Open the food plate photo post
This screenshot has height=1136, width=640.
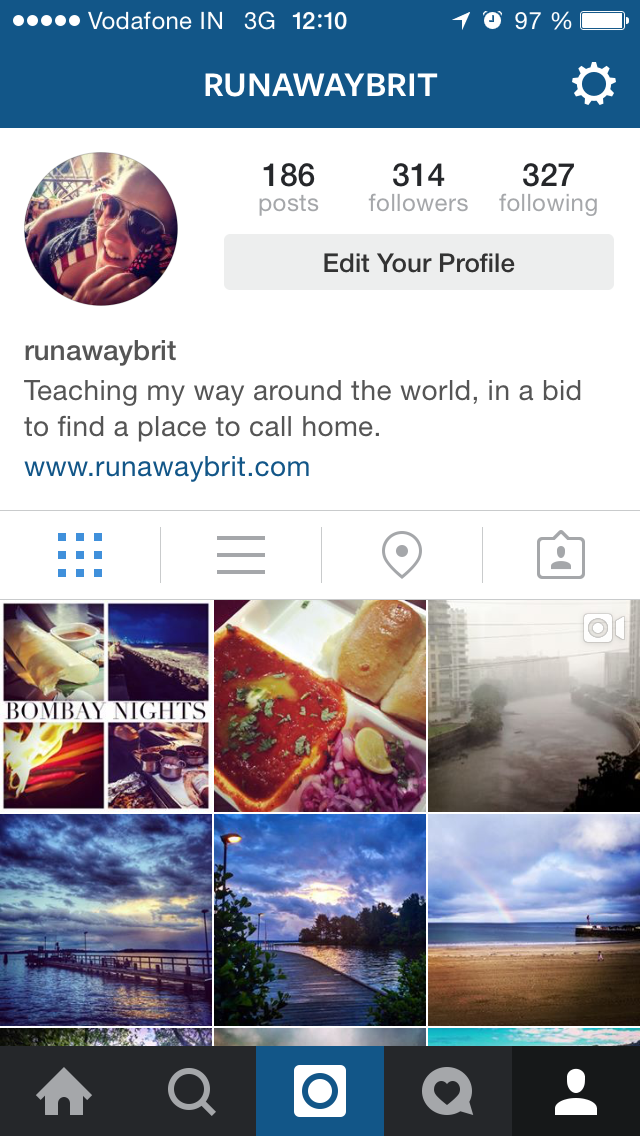(x=320, y=705)
